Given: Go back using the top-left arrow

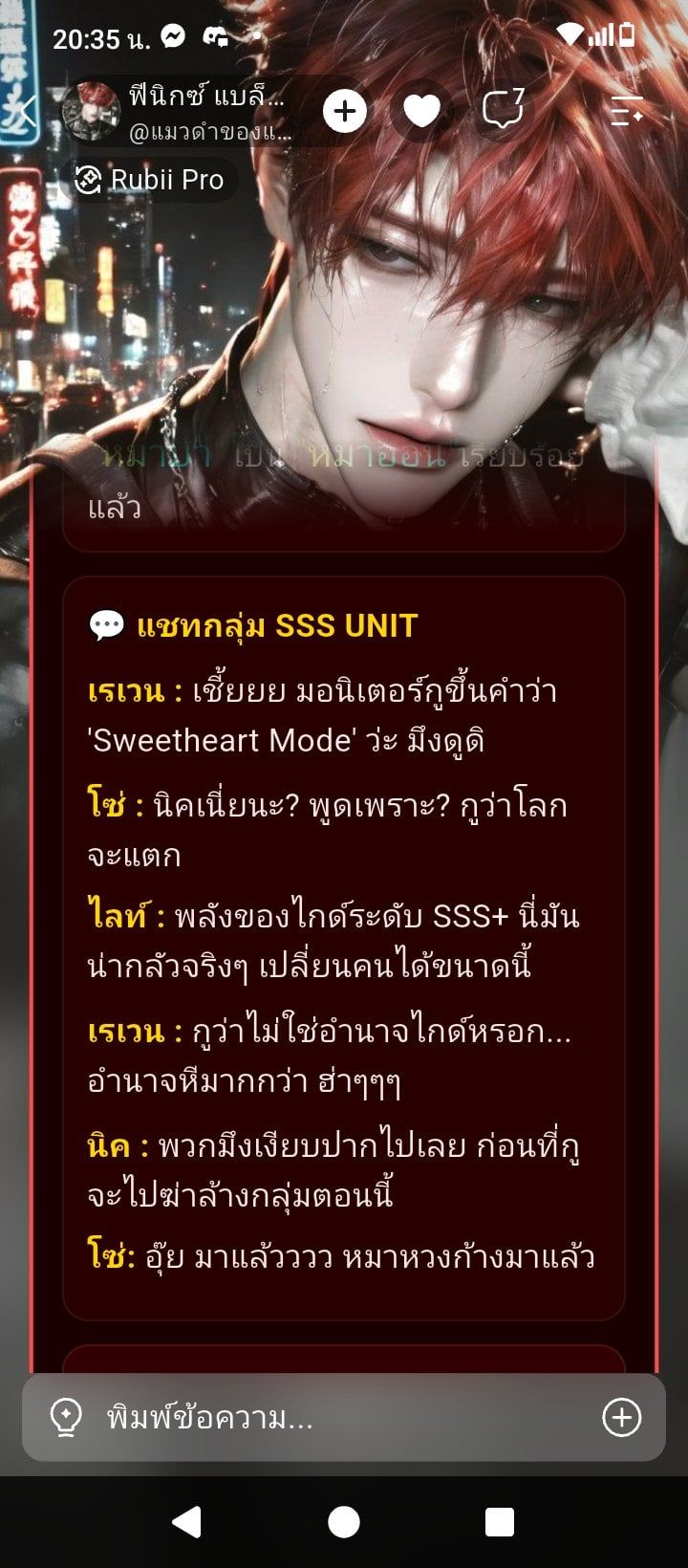Looking at the screenshot, I should [x=29, y=111].
